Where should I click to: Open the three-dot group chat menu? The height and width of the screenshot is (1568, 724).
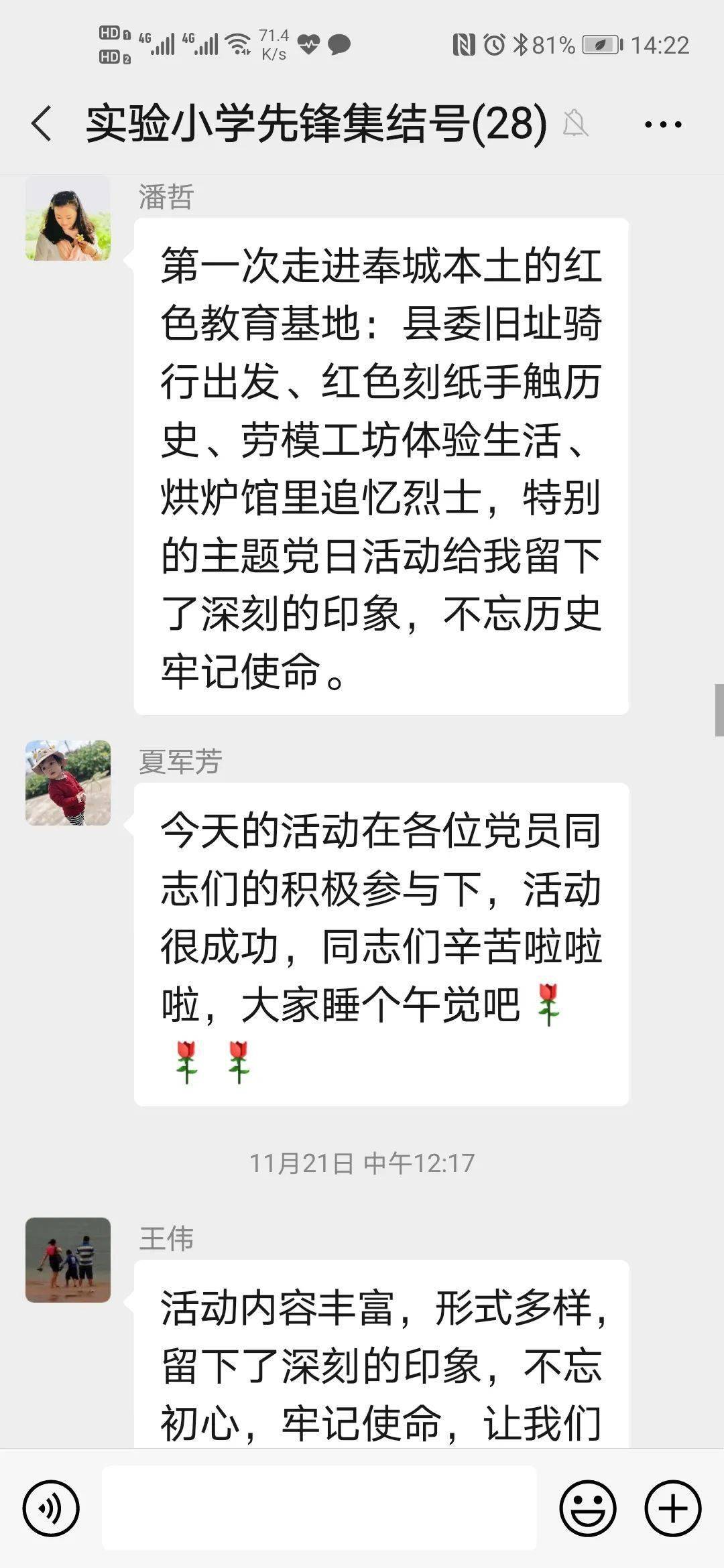point(663,125)
